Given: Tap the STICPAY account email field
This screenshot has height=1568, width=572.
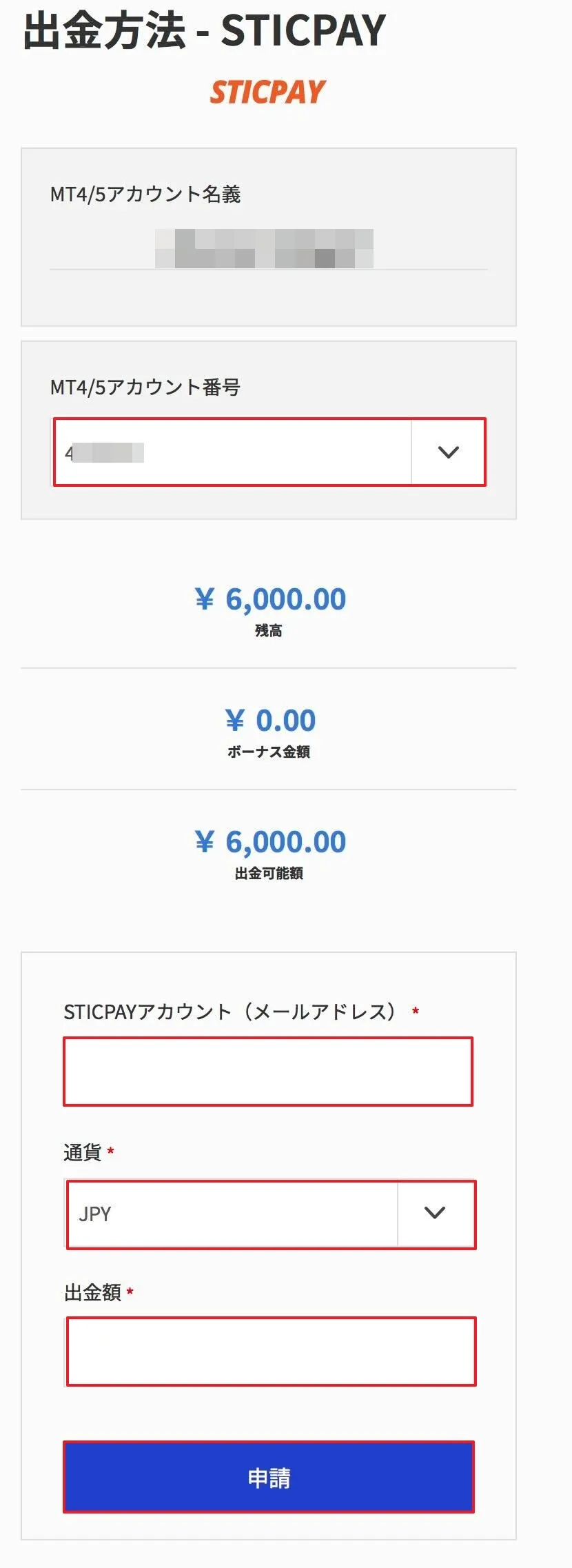Looking at the screenshot, I should tap(268, 1072).
